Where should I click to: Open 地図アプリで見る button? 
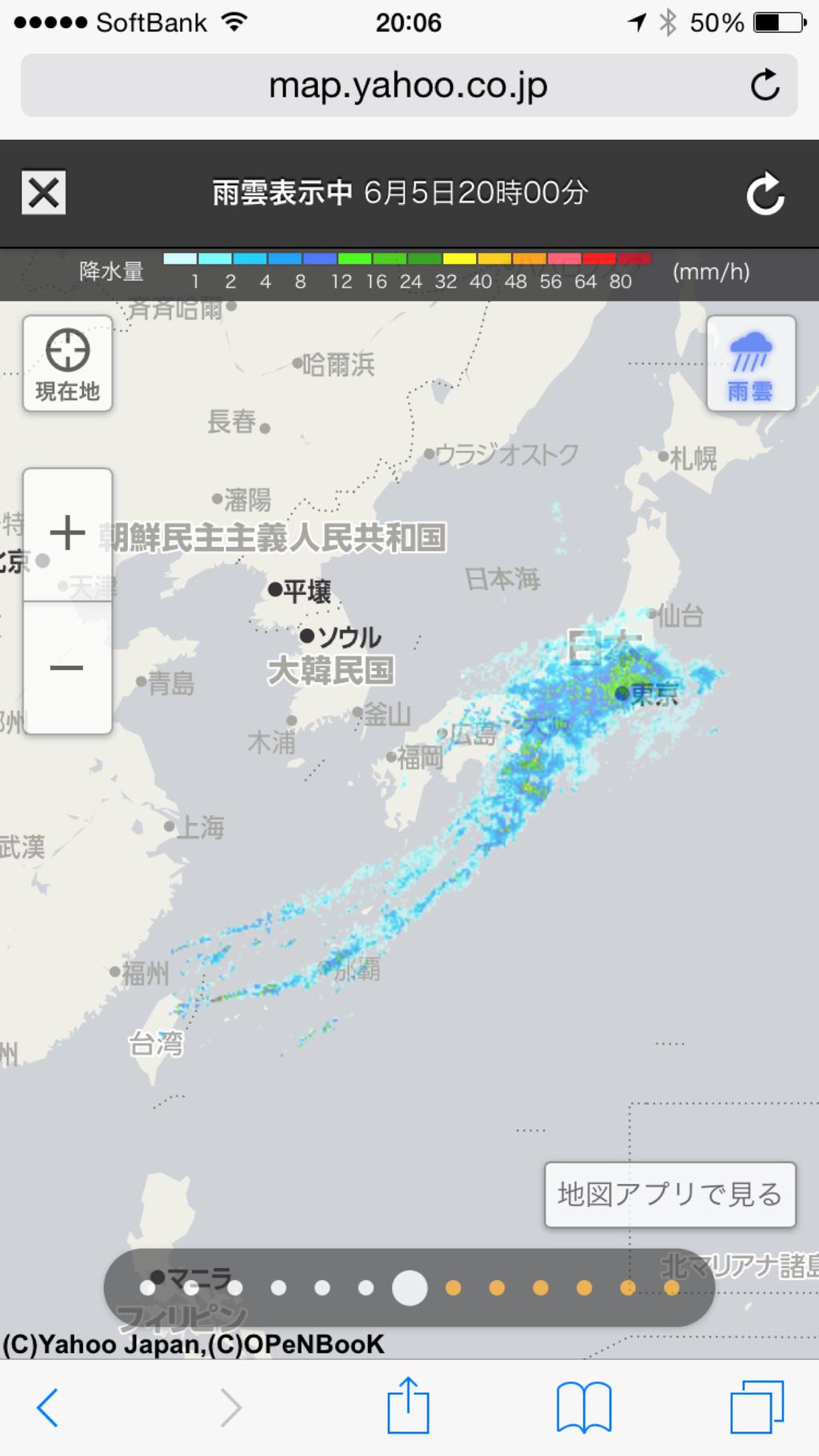(670, 1195)
